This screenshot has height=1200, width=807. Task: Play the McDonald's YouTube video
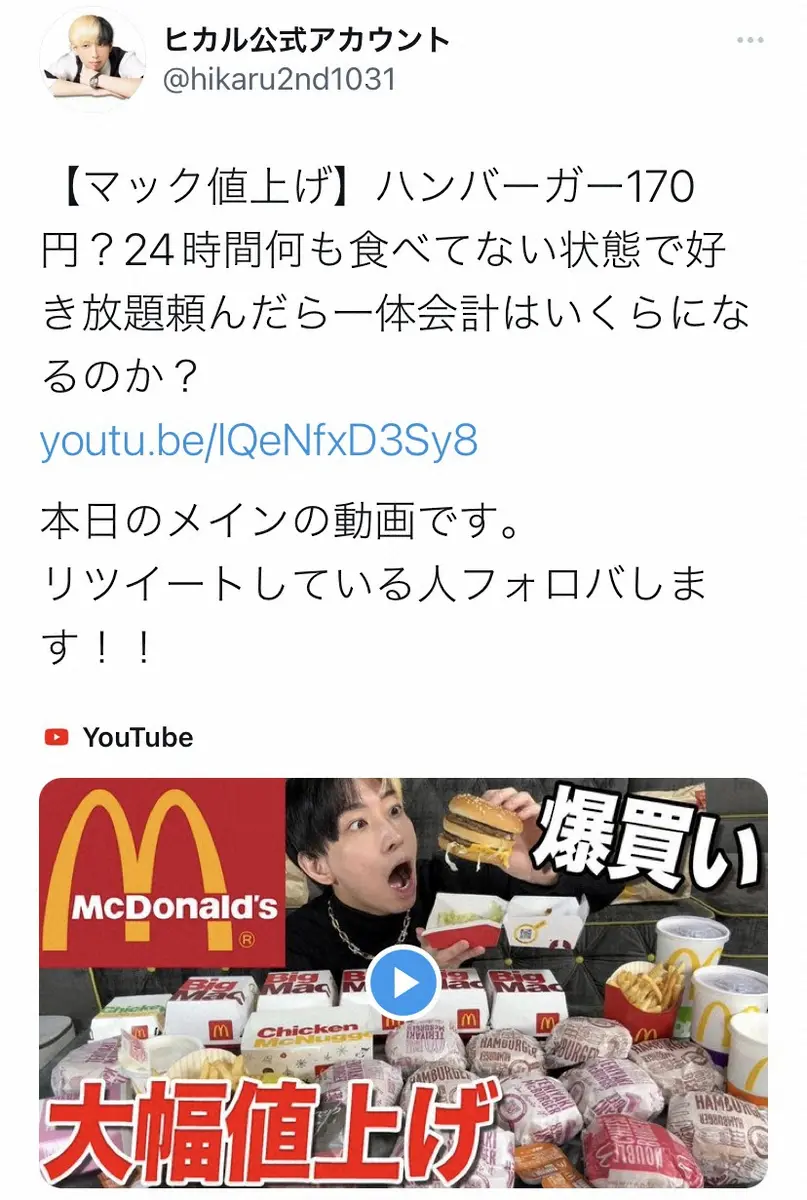pos(404,983)
